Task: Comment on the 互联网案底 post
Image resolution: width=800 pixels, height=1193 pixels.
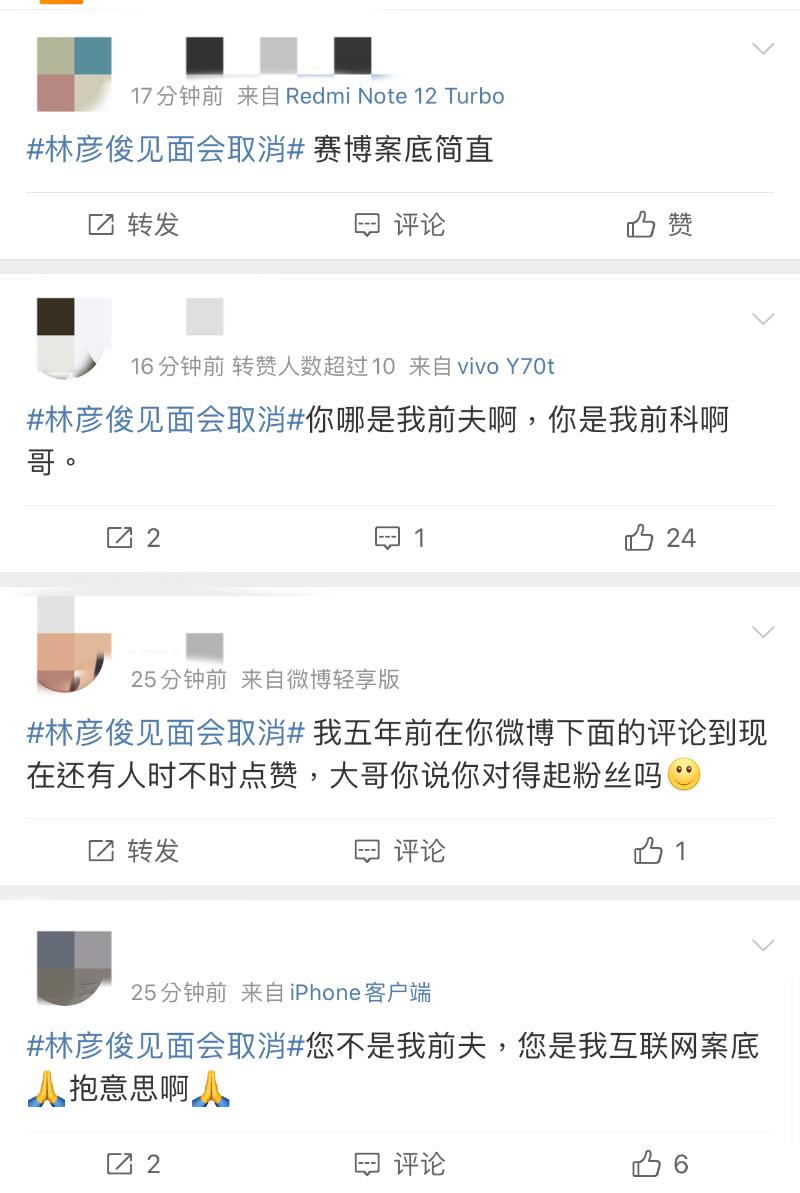Action: [400, 1164]
